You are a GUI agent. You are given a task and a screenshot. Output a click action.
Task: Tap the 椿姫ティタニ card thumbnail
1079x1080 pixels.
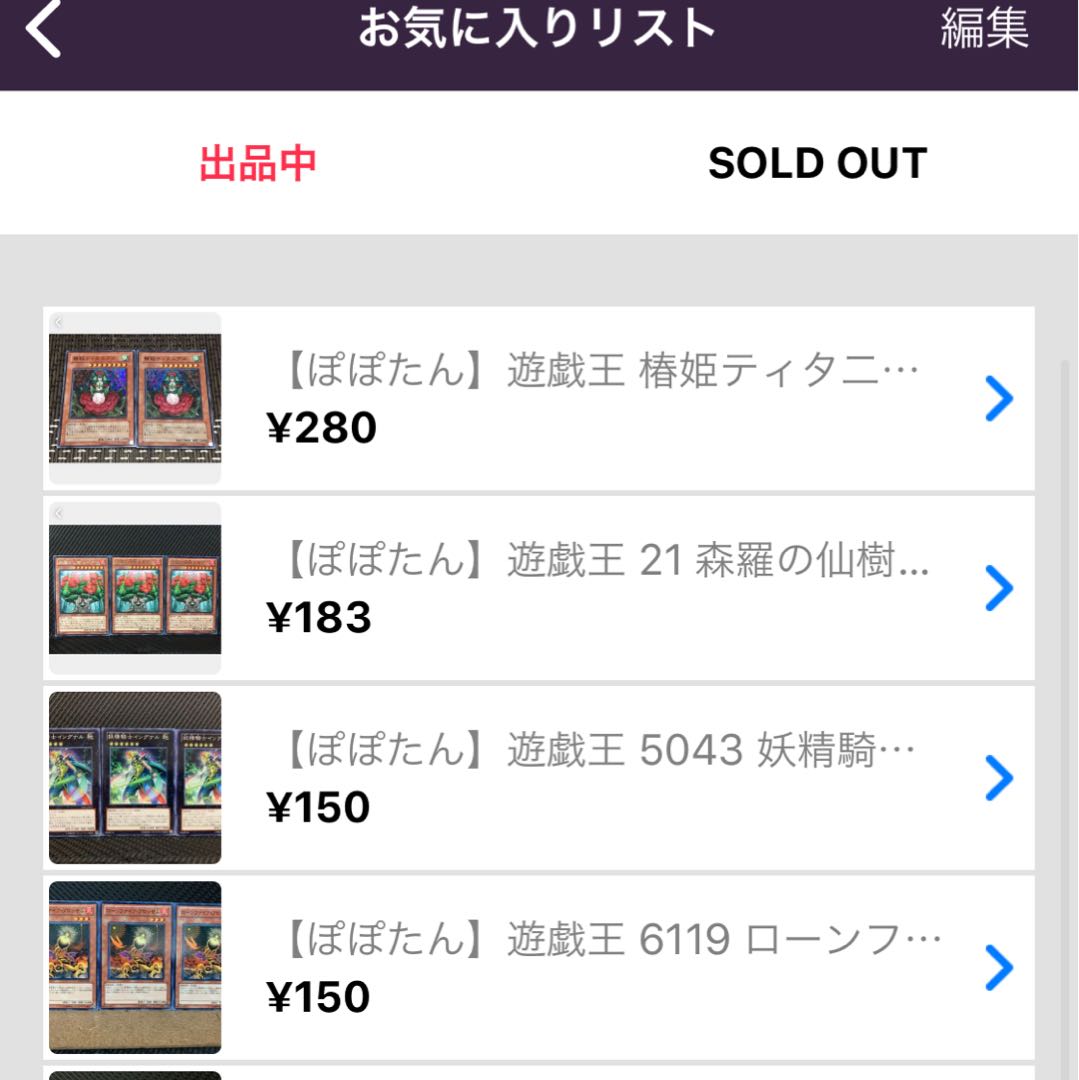click(134, 397)
